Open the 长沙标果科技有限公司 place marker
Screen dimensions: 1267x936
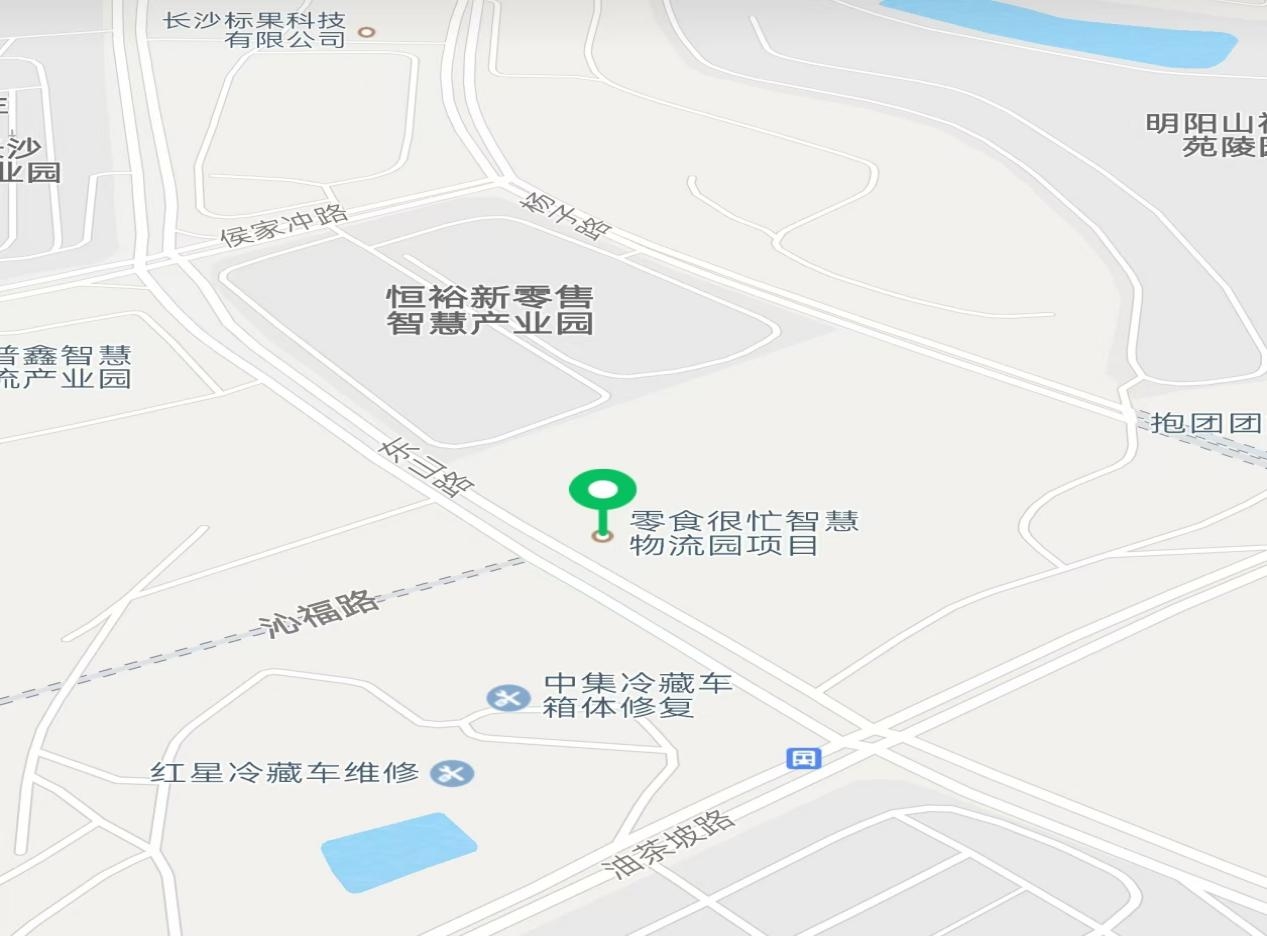tap(367, 32)
